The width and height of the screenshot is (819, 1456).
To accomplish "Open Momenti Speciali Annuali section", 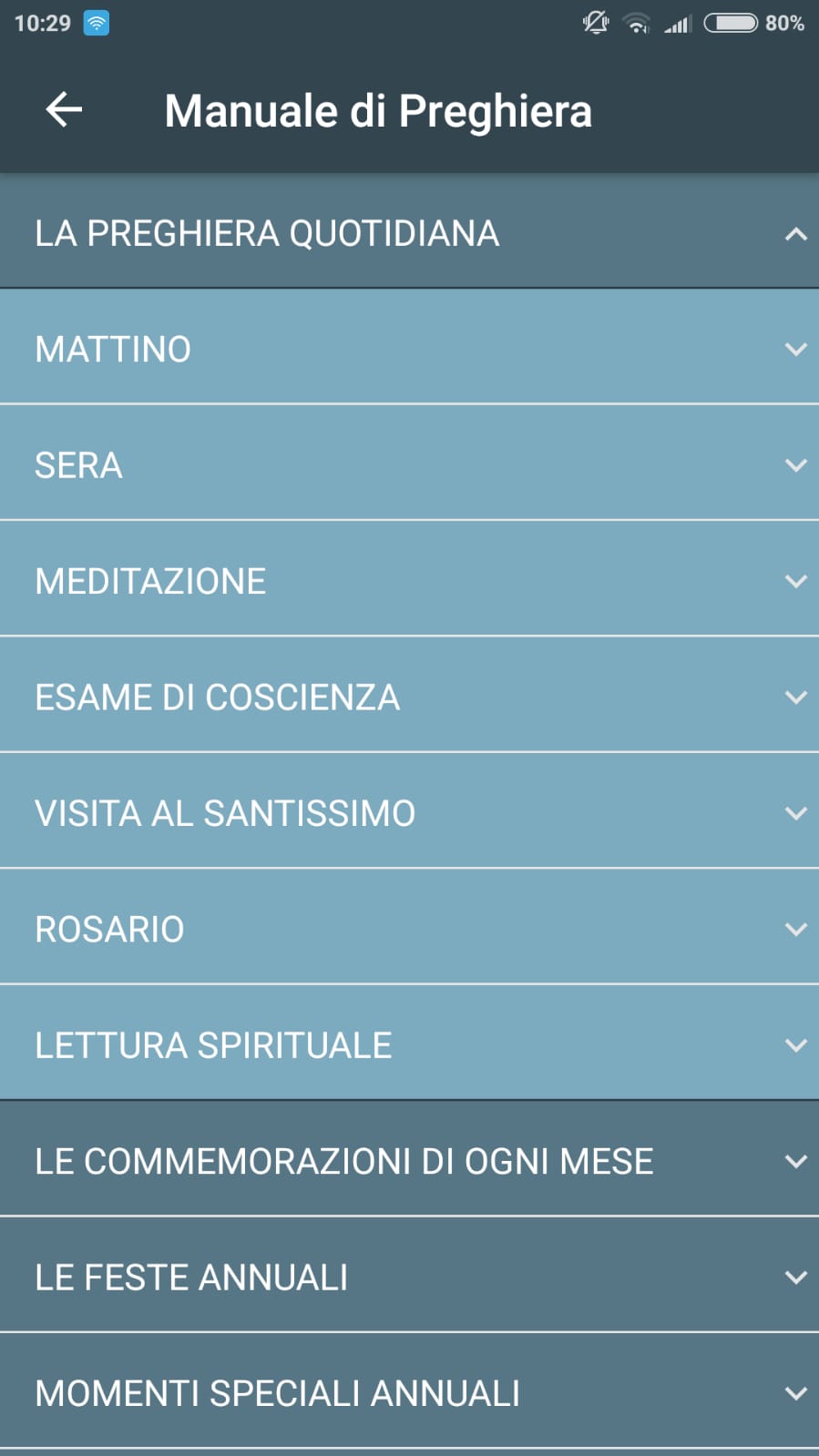I will coord(409,1393).
